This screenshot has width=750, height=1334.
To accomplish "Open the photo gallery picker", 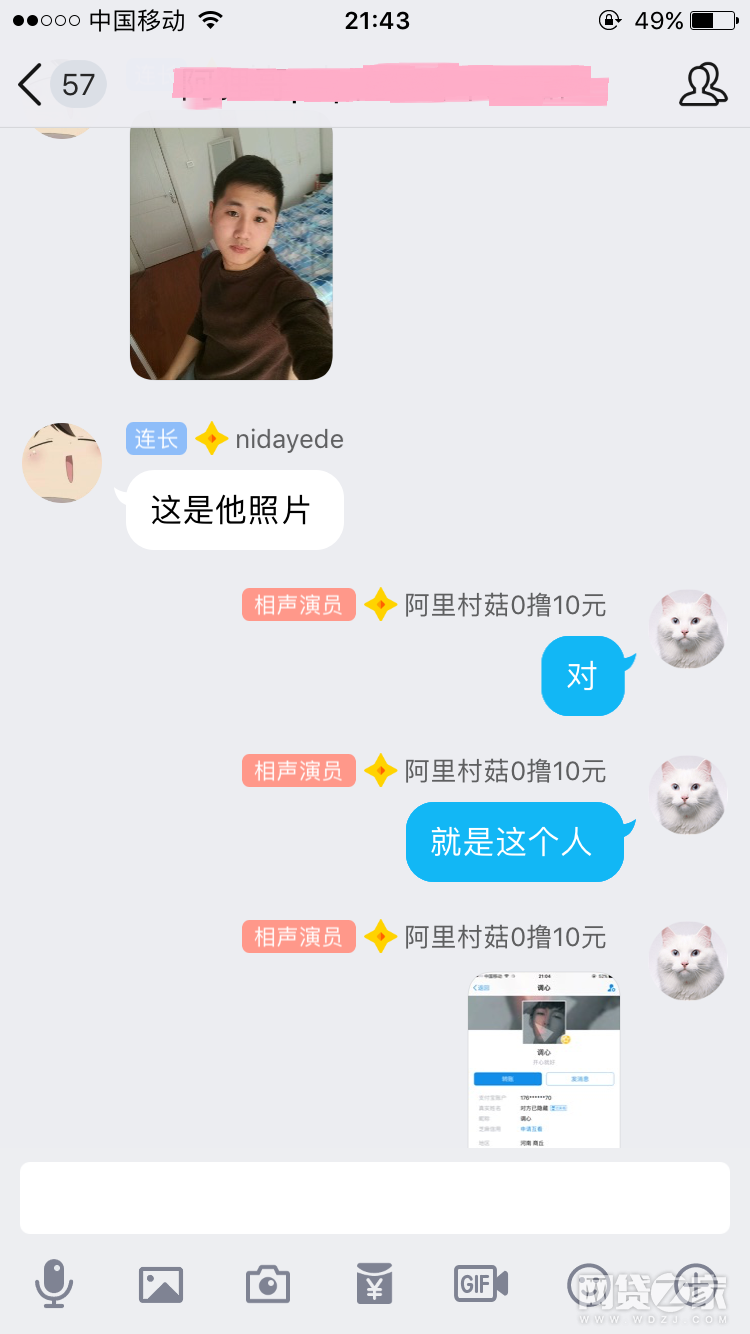I will pos(161,1284).
